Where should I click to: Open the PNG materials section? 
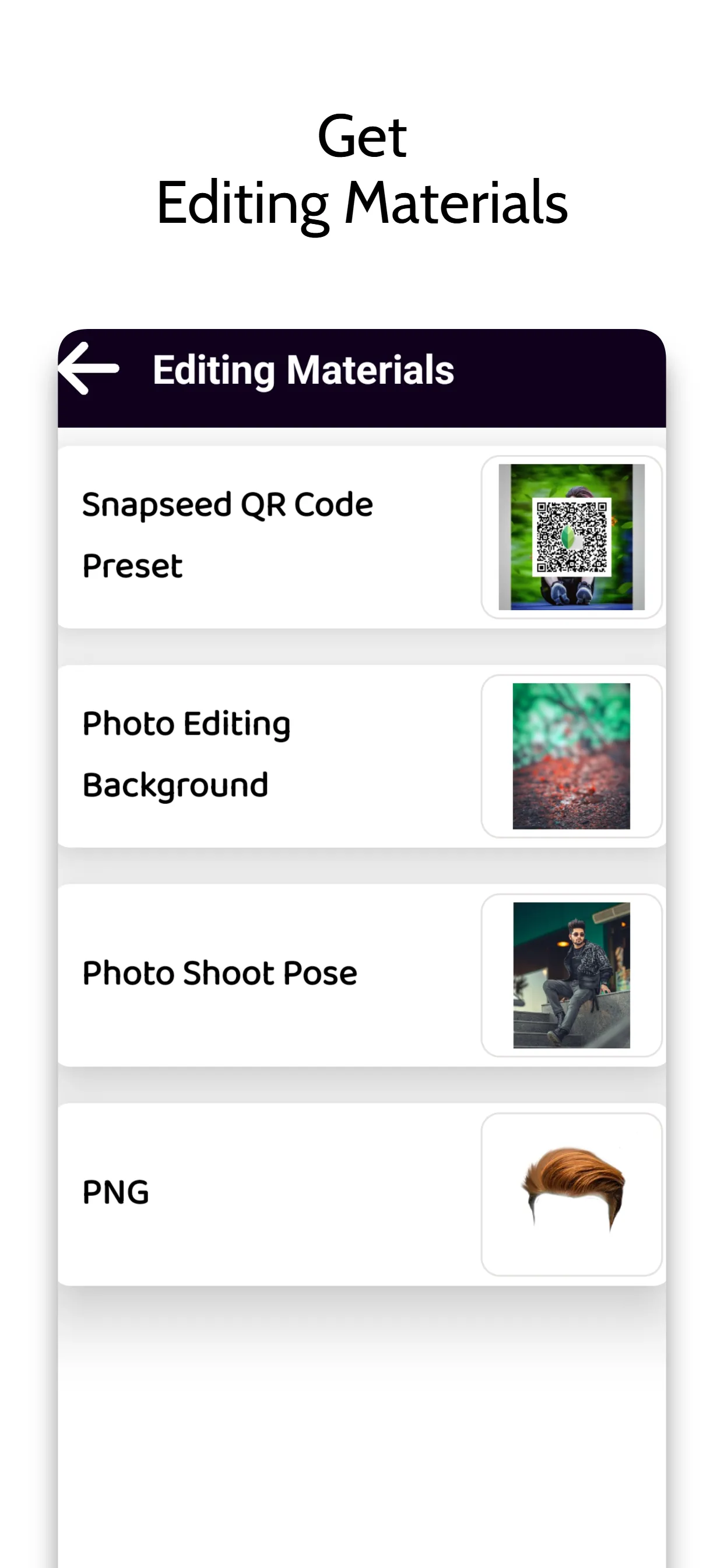click(362, 1192)
